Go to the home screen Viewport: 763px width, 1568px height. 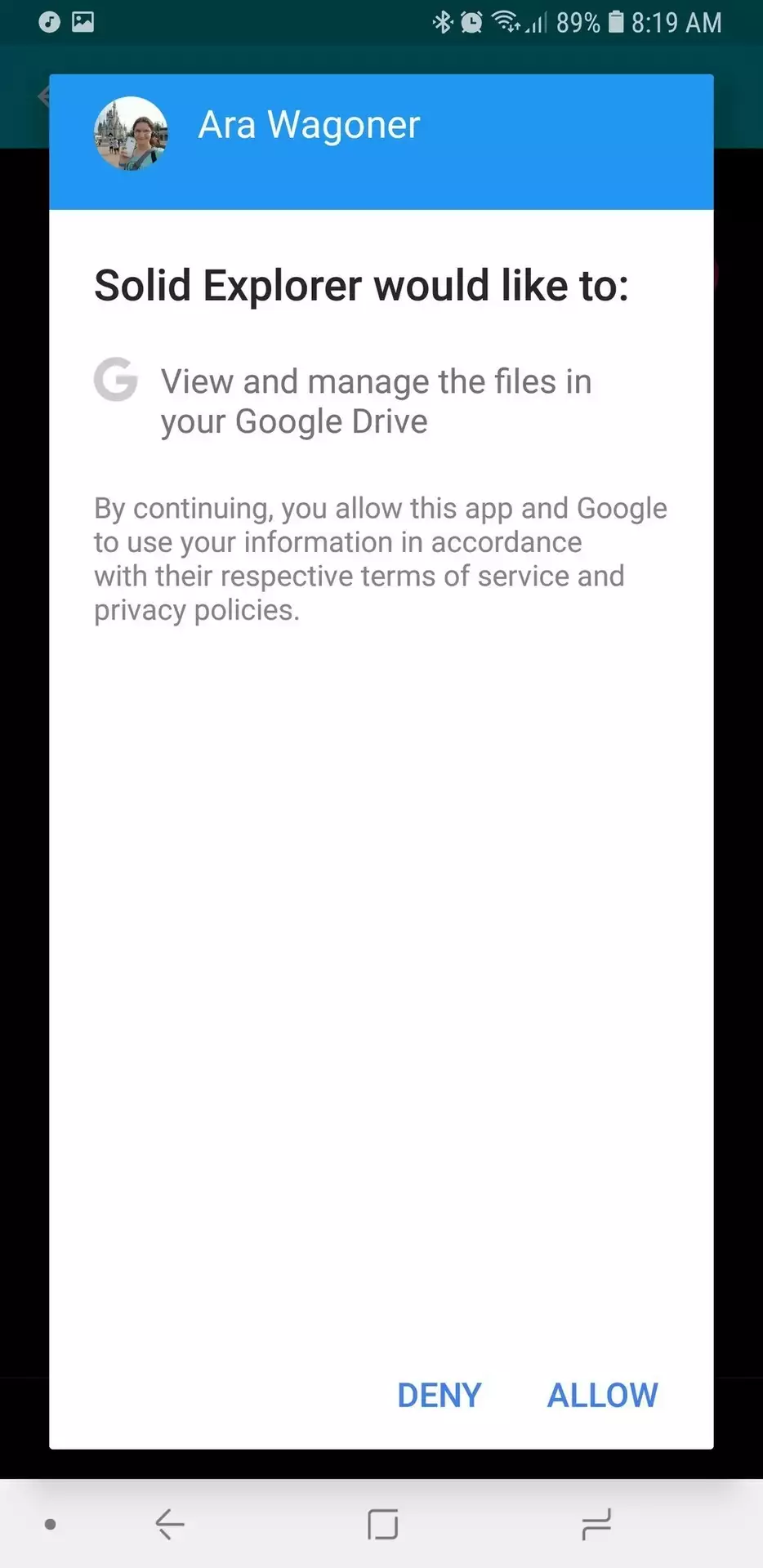382,1524
